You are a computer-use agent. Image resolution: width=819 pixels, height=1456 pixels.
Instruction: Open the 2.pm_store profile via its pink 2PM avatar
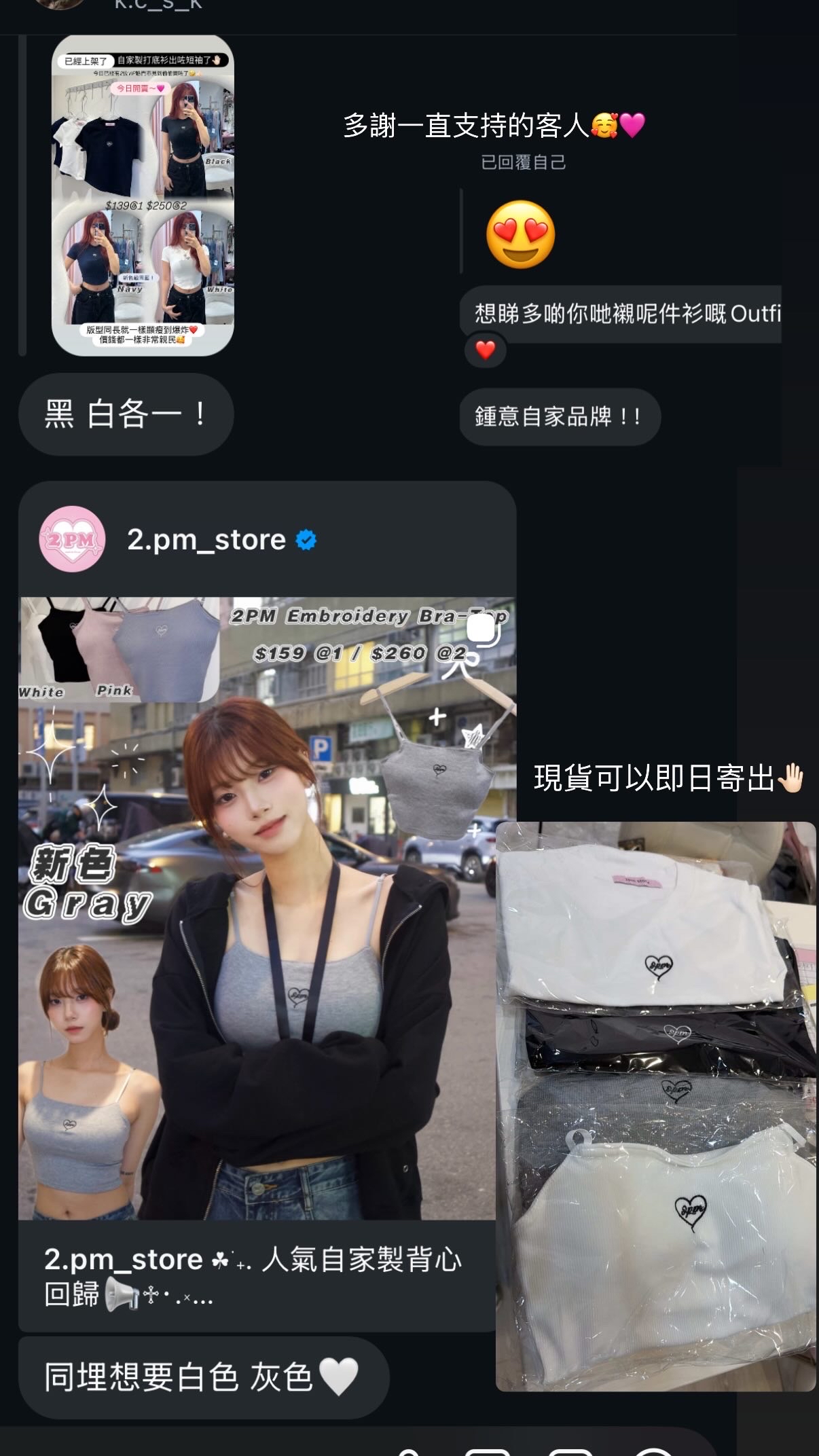click(x=71, y=539)
